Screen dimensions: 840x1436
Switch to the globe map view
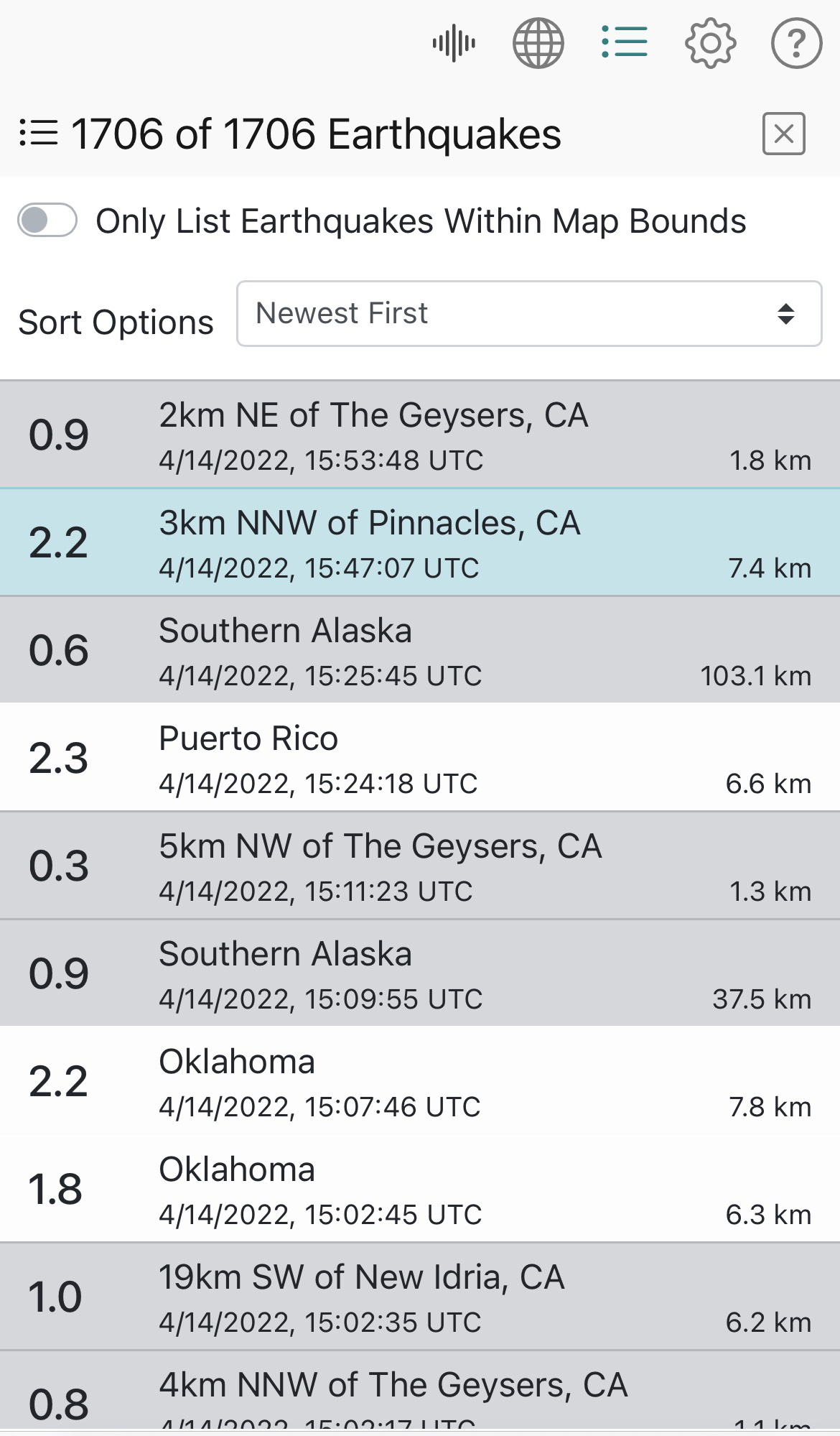click(539, 44)
